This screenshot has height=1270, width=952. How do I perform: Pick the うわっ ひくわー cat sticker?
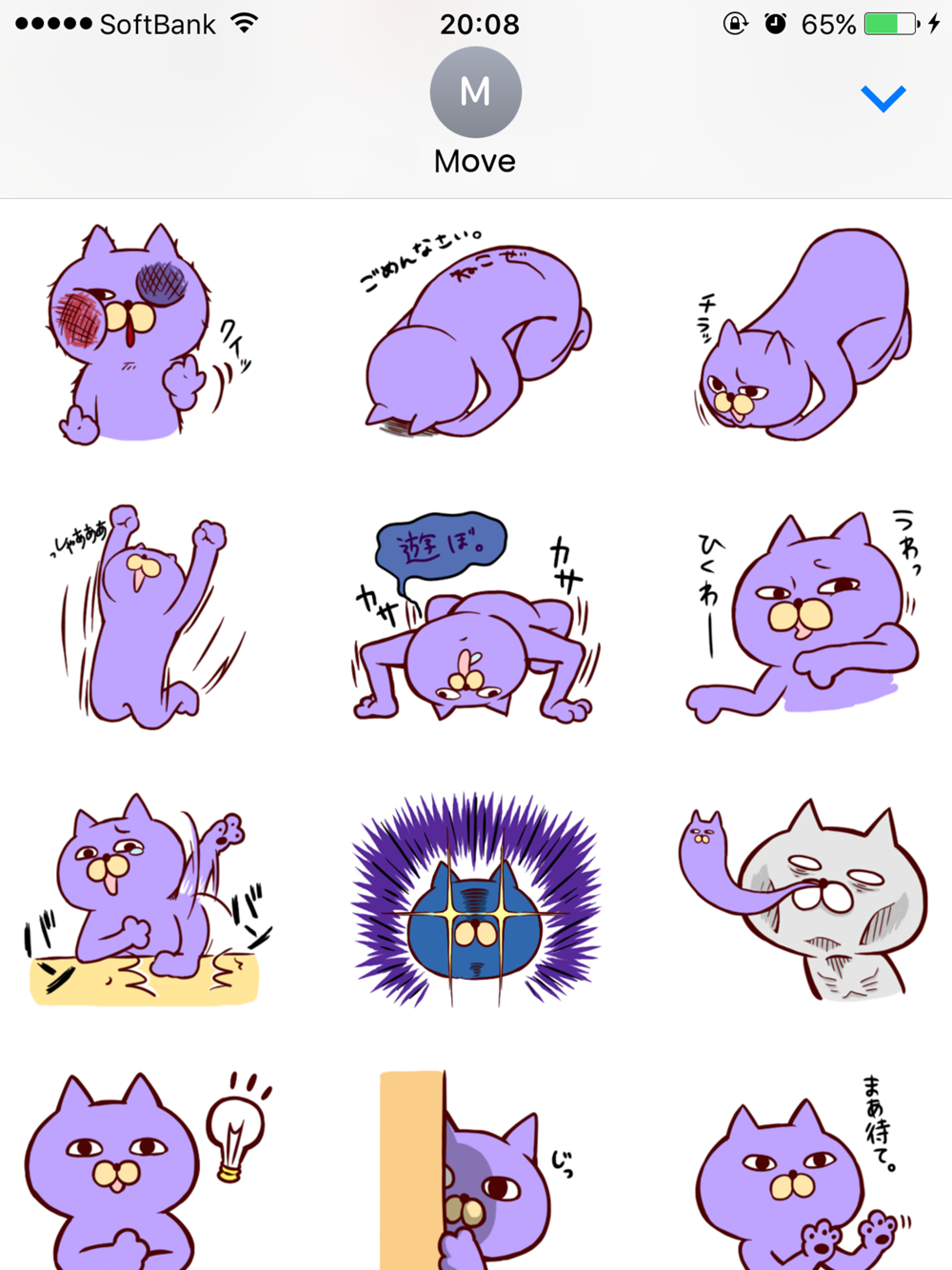804,617
